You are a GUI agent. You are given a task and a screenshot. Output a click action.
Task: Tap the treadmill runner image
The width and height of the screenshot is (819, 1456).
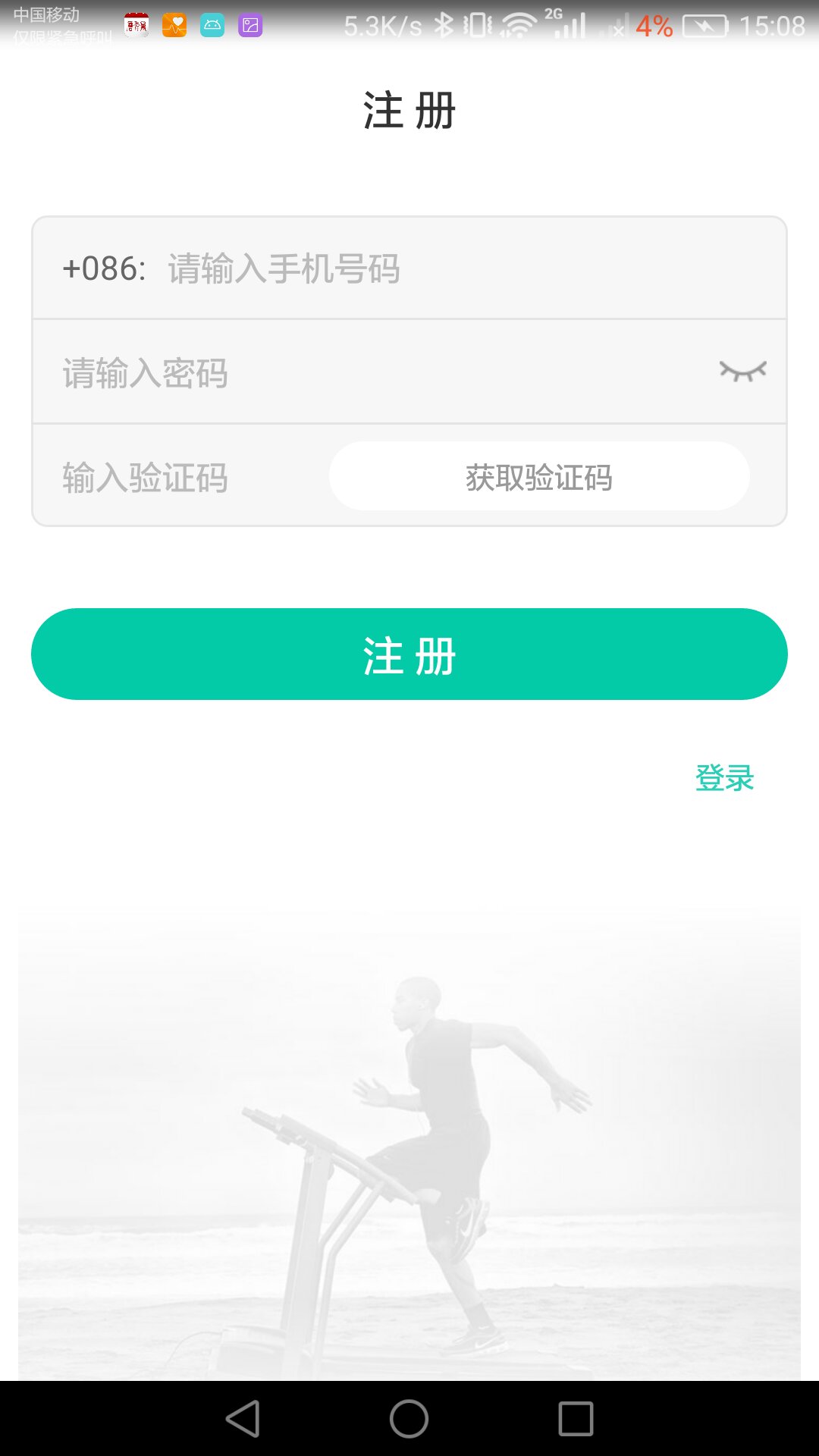point(409,1137)
